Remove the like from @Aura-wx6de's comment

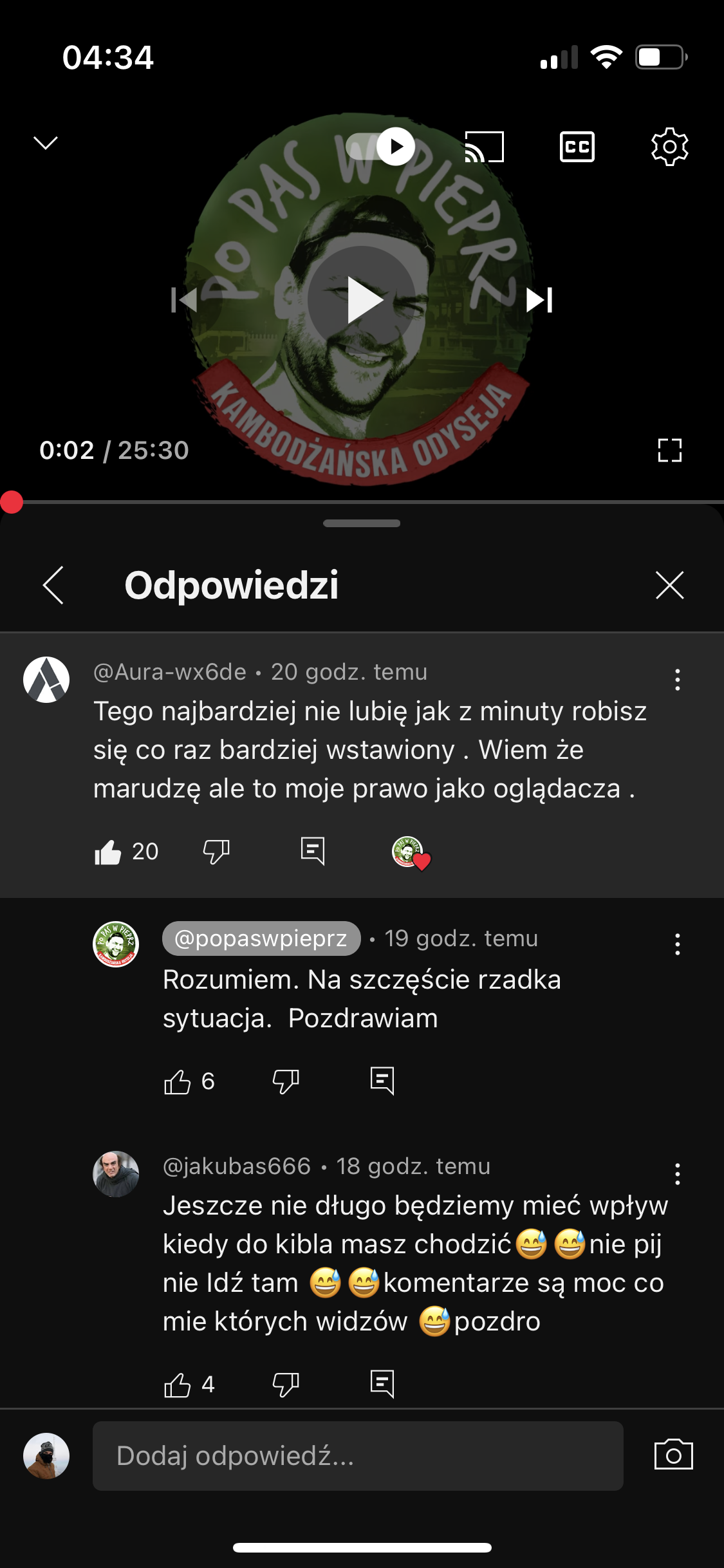pyautogui.click(x=108, y=852)
